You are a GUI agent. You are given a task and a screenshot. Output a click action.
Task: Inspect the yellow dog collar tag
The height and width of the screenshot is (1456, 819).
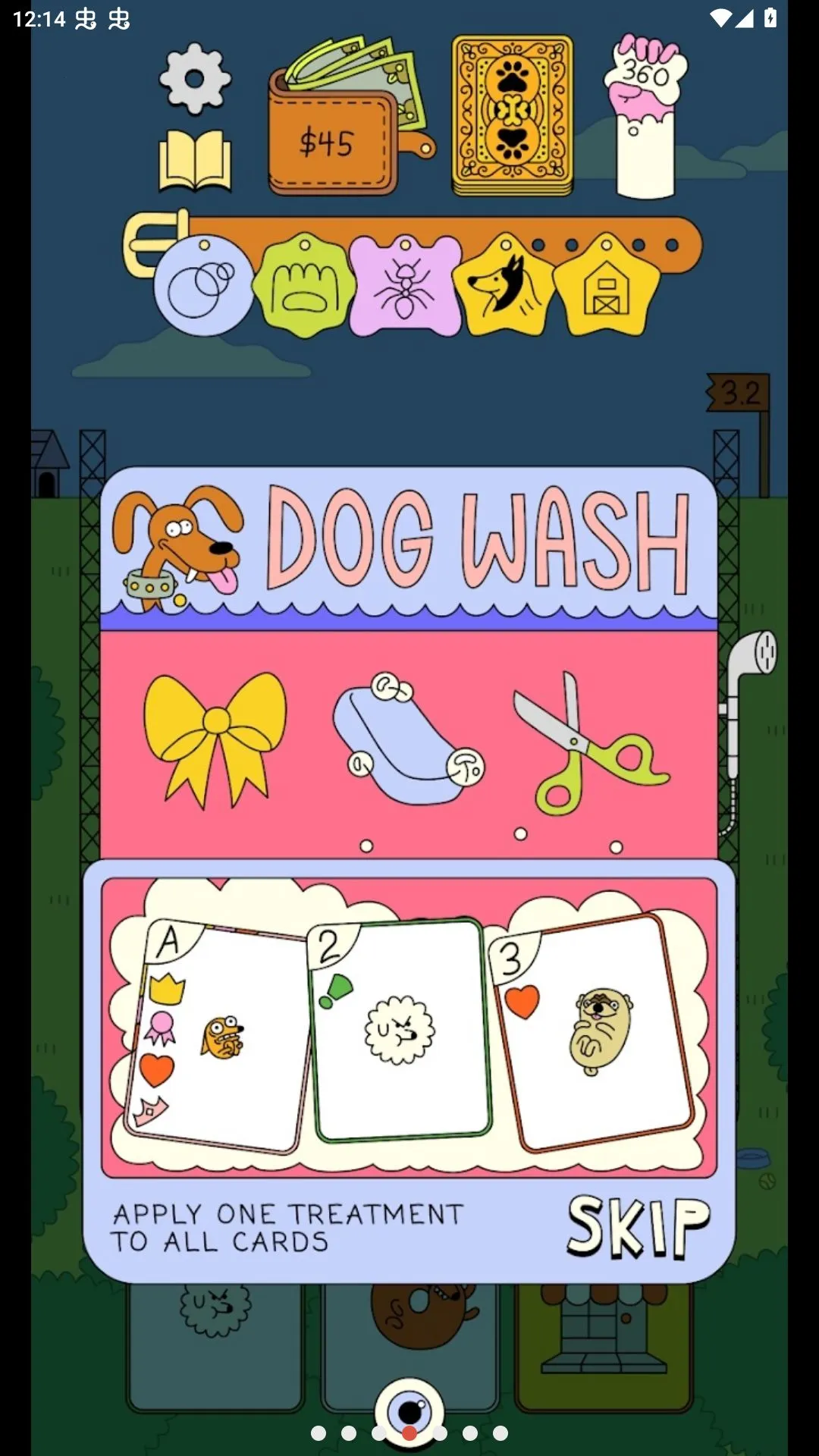click(505, 286)
